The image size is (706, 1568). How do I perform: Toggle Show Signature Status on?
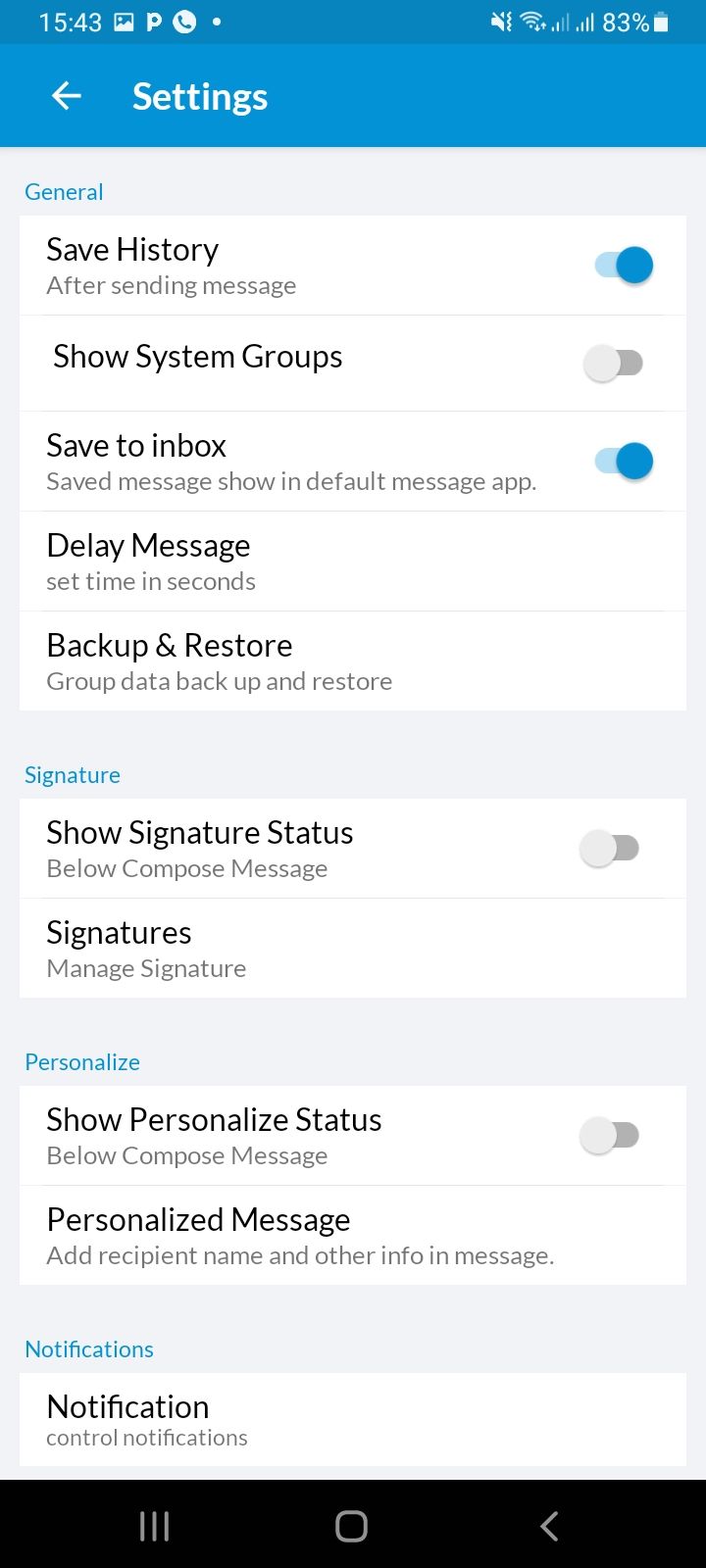pos(610,849)
